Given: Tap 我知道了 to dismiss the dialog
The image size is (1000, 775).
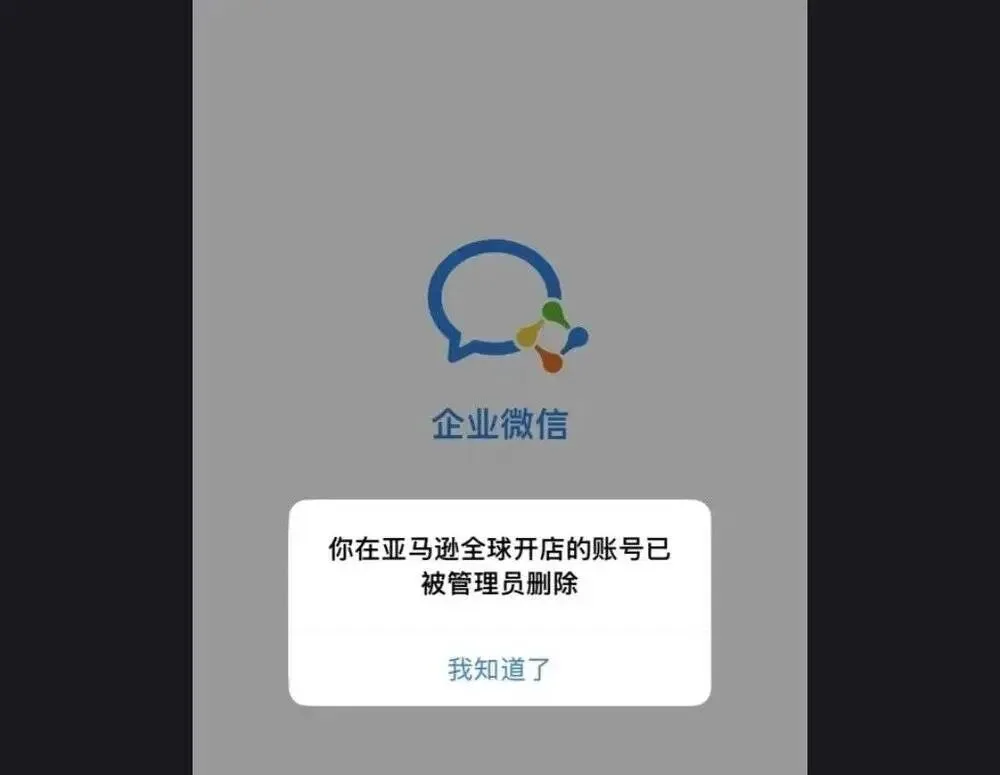Looking at the screenshot, I should 499,669.
